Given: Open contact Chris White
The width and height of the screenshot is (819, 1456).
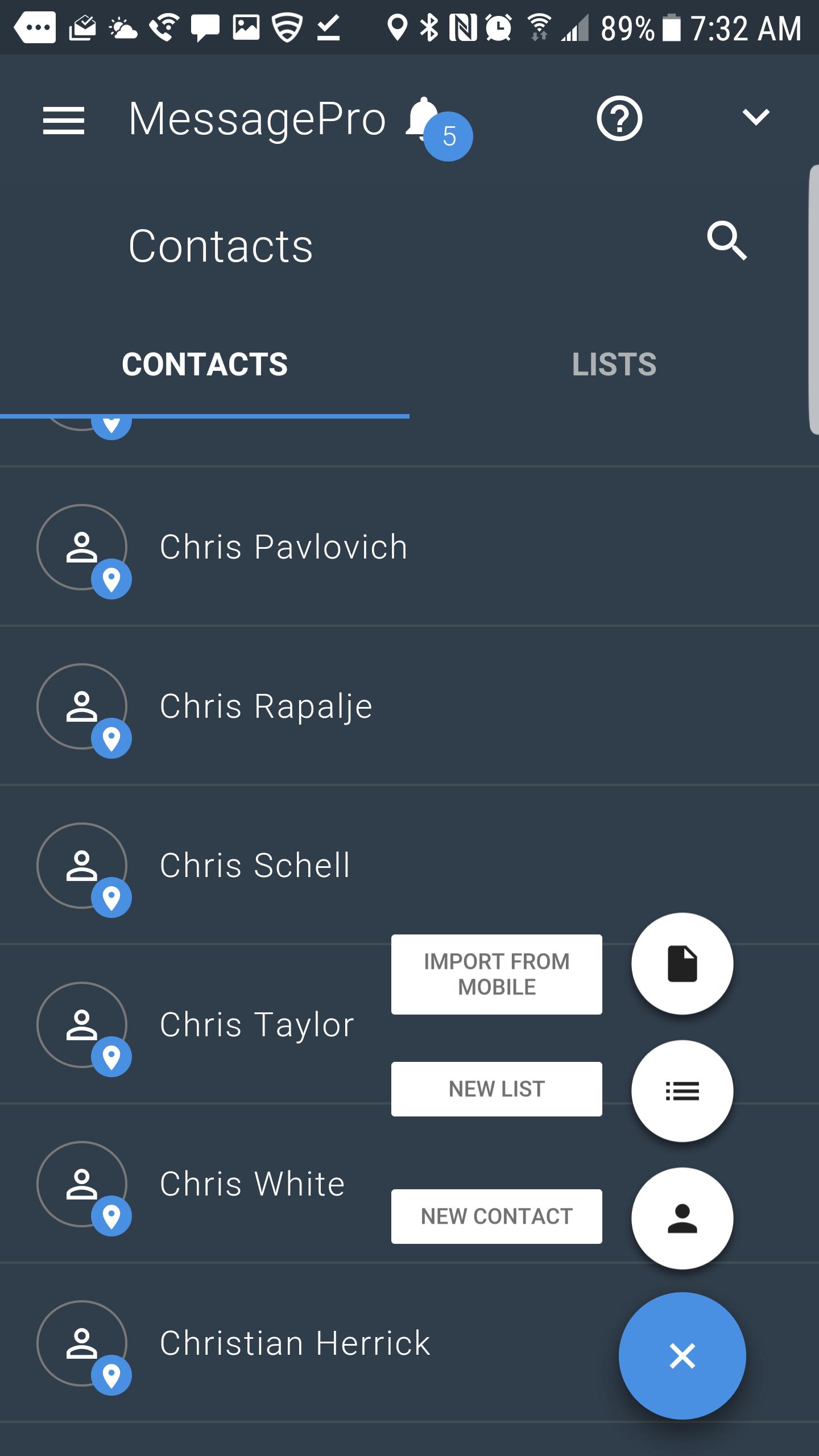Looking at the screenshot, I should point(253,1184).
